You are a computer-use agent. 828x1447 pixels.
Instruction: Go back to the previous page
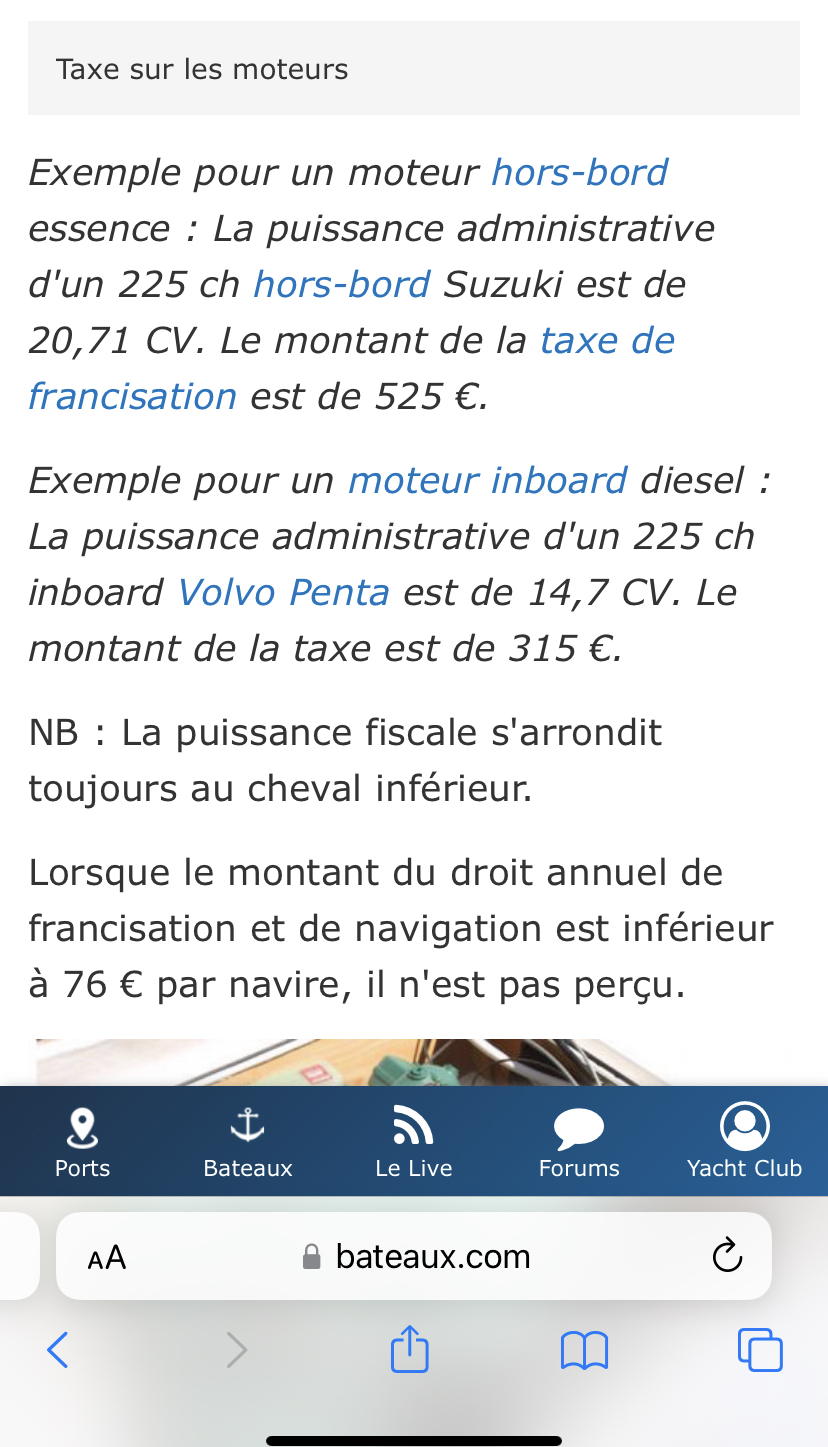[x=58, y=1350]
